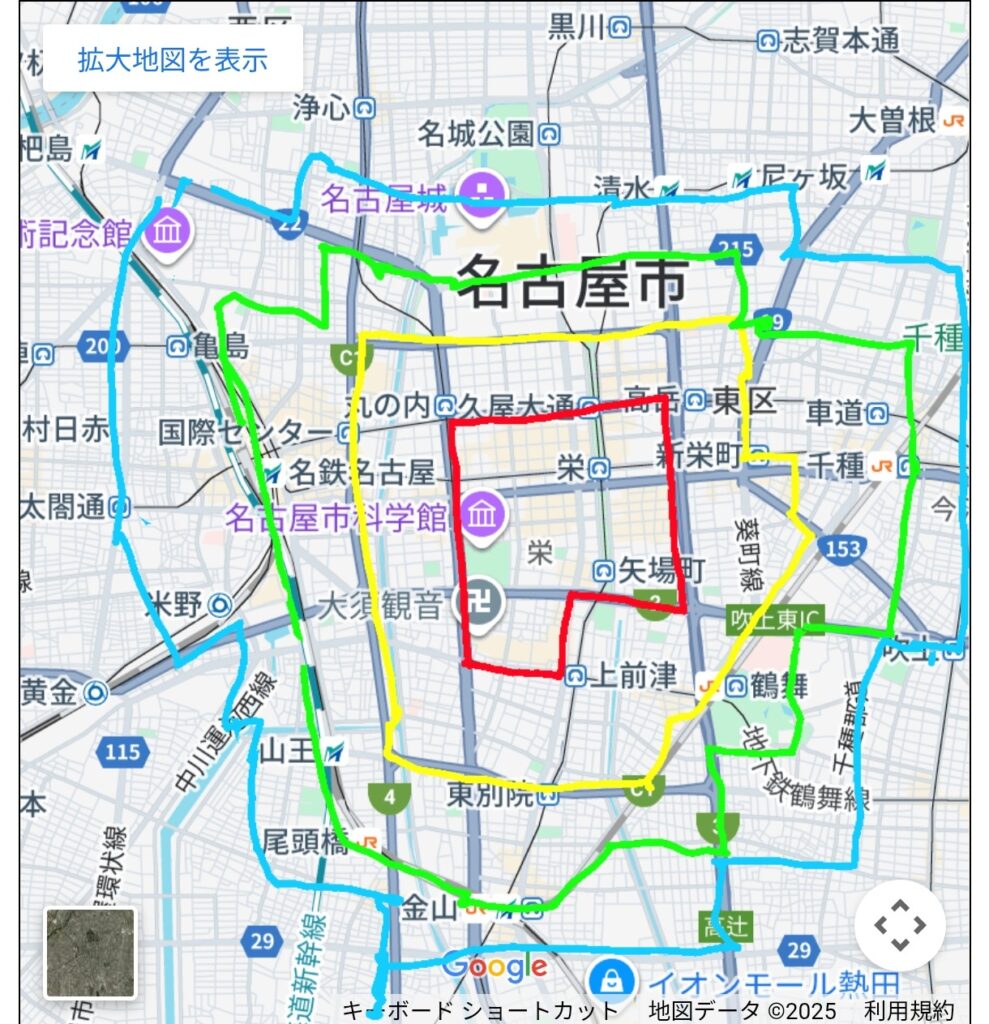Switch to the satellite imagery thumbnail

click(x=90, y=953)
